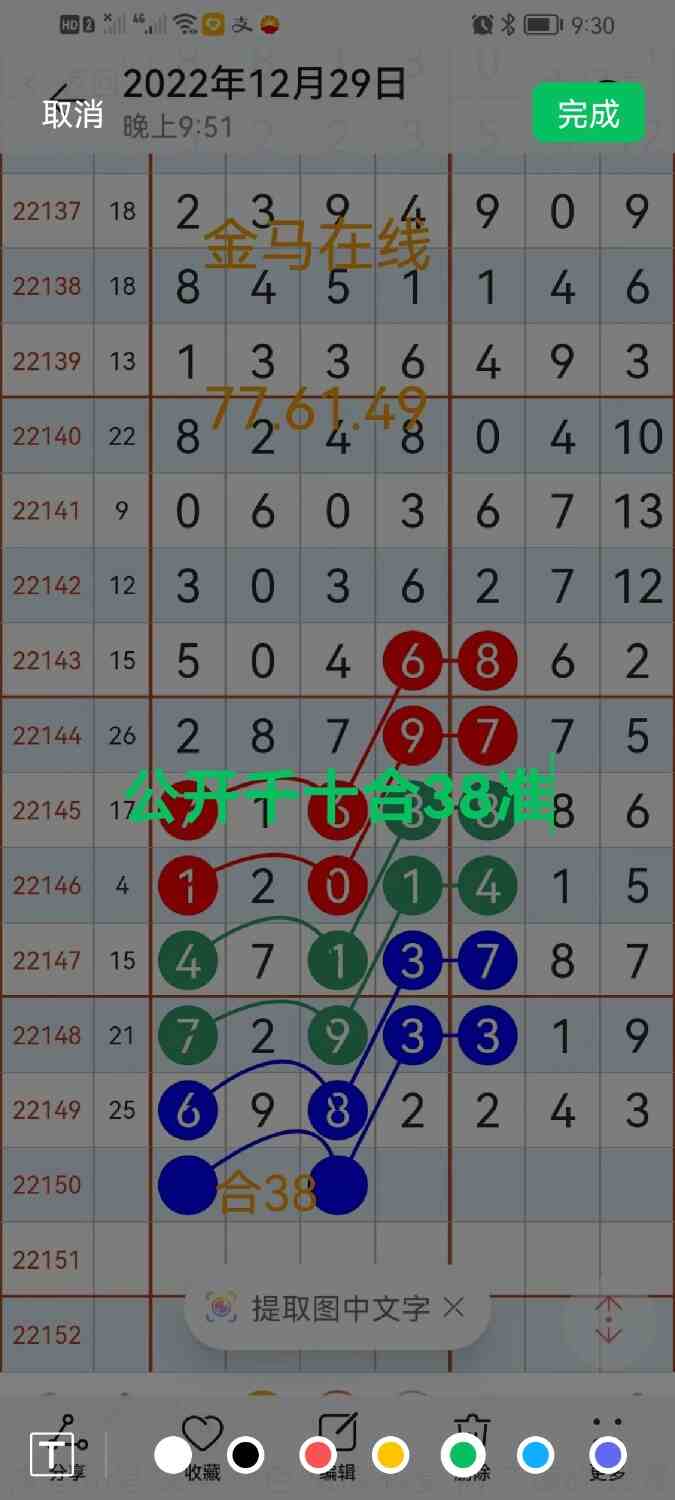The height and width of the screenshot is (1500, 675).
Task: Switch text color to yellow
Action: click(x=390, y=1455)
